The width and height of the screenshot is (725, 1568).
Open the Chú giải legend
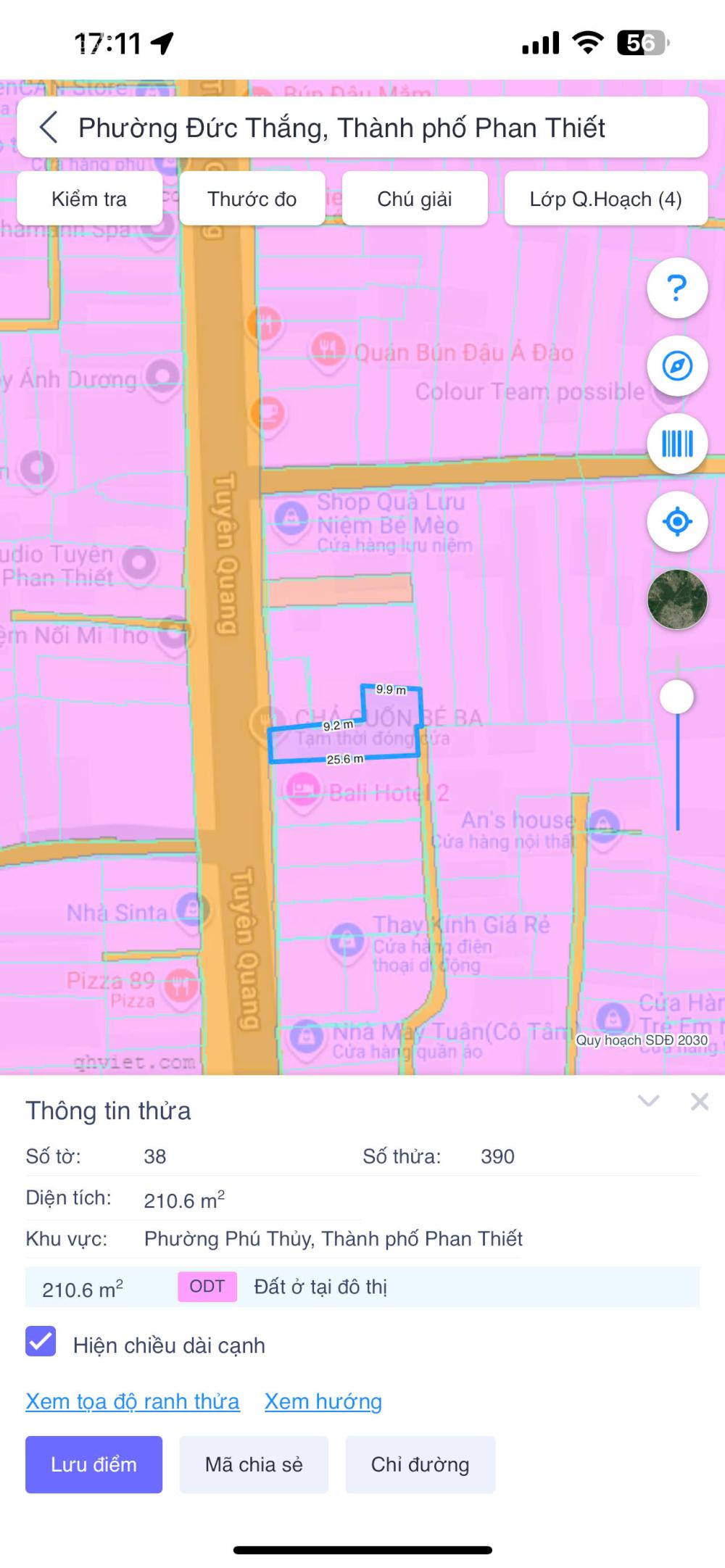click(x=415, y=198)
